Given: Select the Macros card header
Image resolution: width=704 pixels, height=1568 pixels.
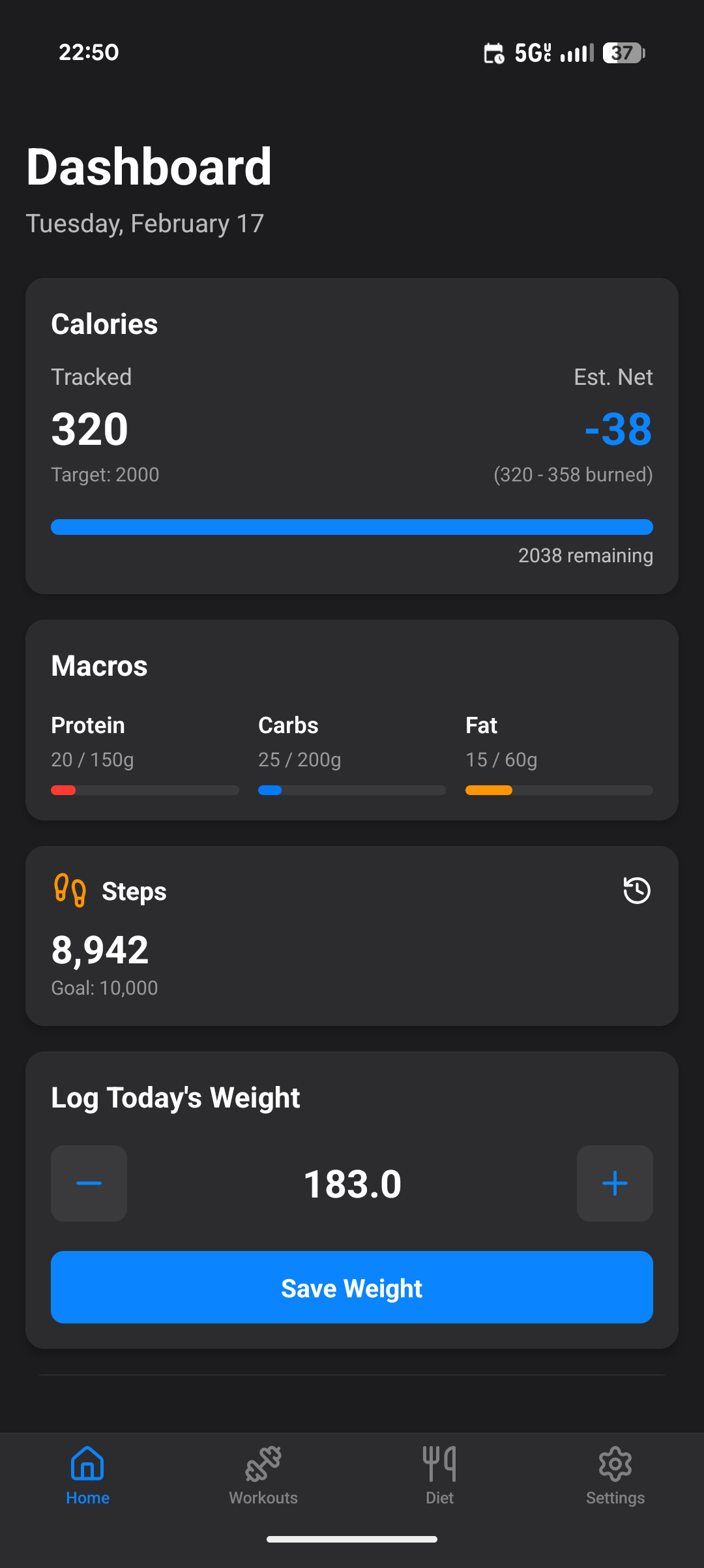Looking at the screenshot, I should pyautogui.click(x=99, y=665).
